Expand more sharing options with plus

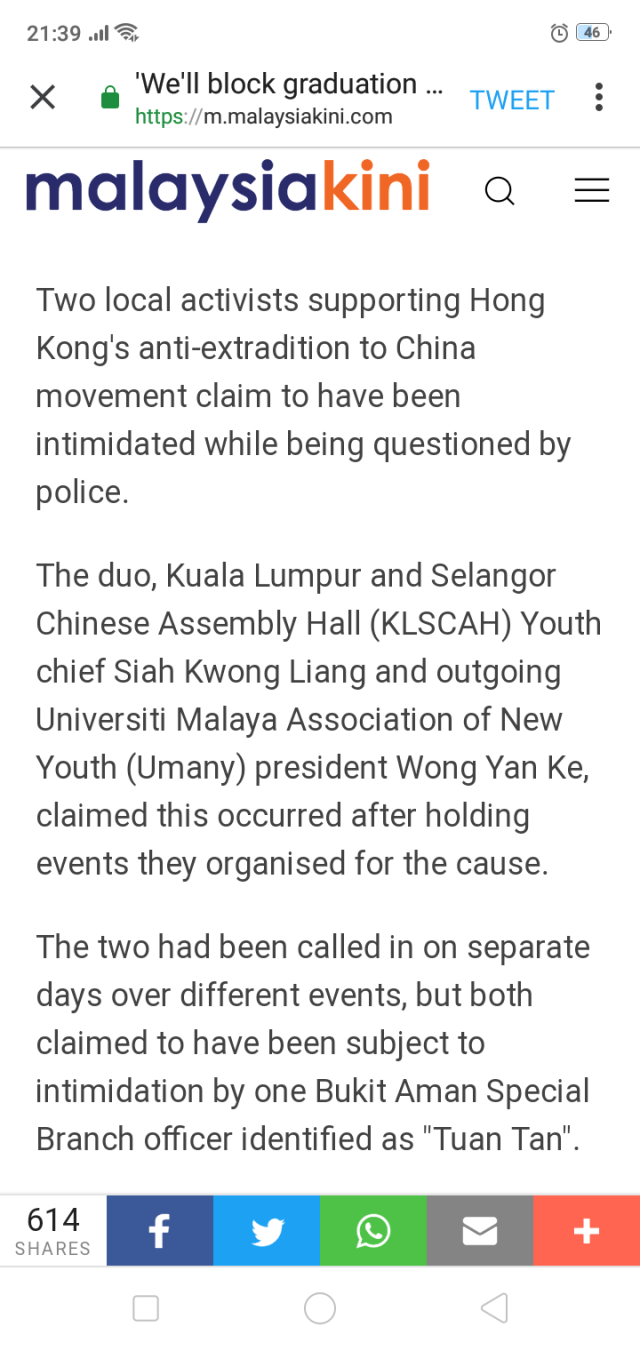point(586,1231)
